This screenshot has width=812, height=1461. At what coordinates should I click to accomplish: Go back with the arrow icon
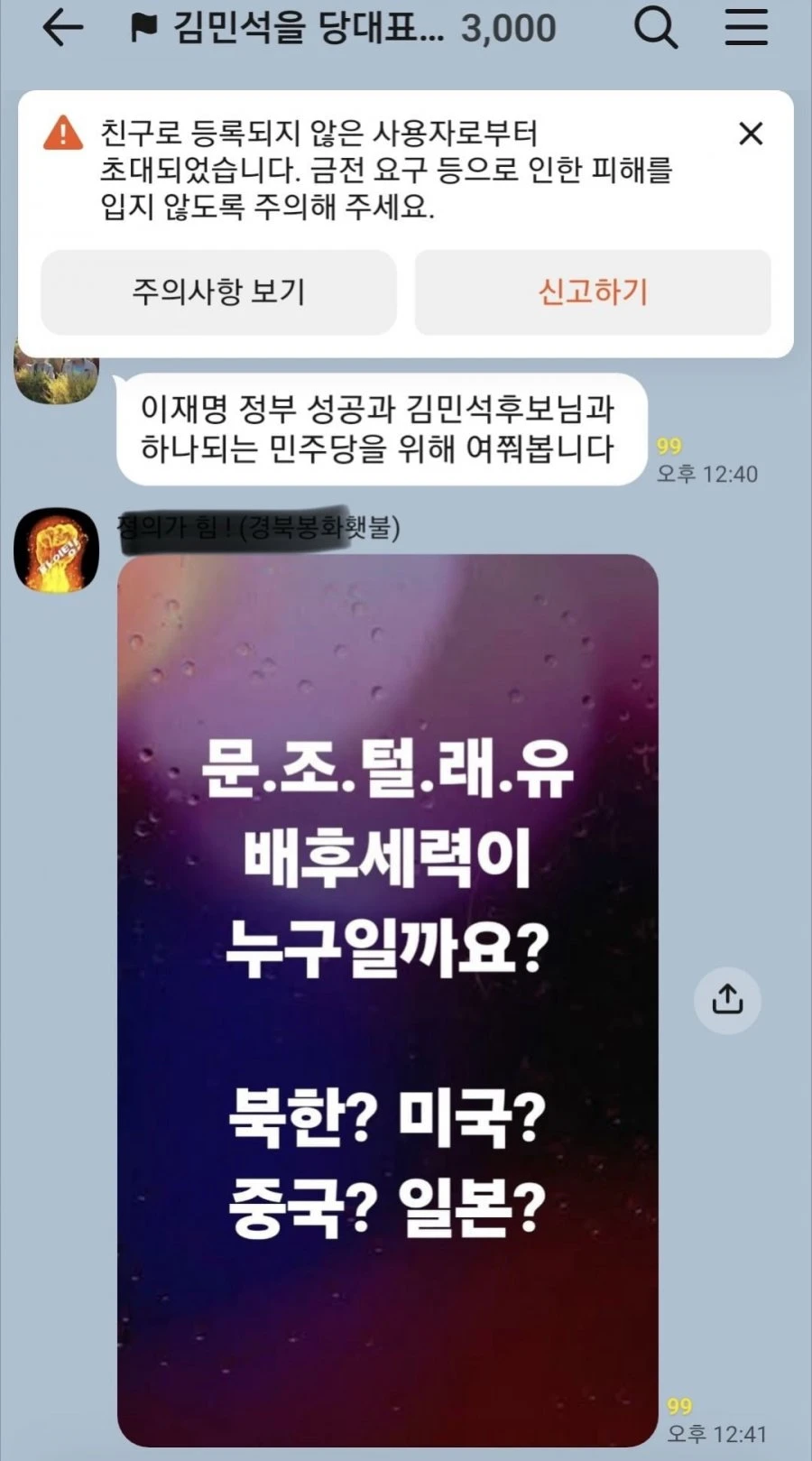(x=62, y=28)
